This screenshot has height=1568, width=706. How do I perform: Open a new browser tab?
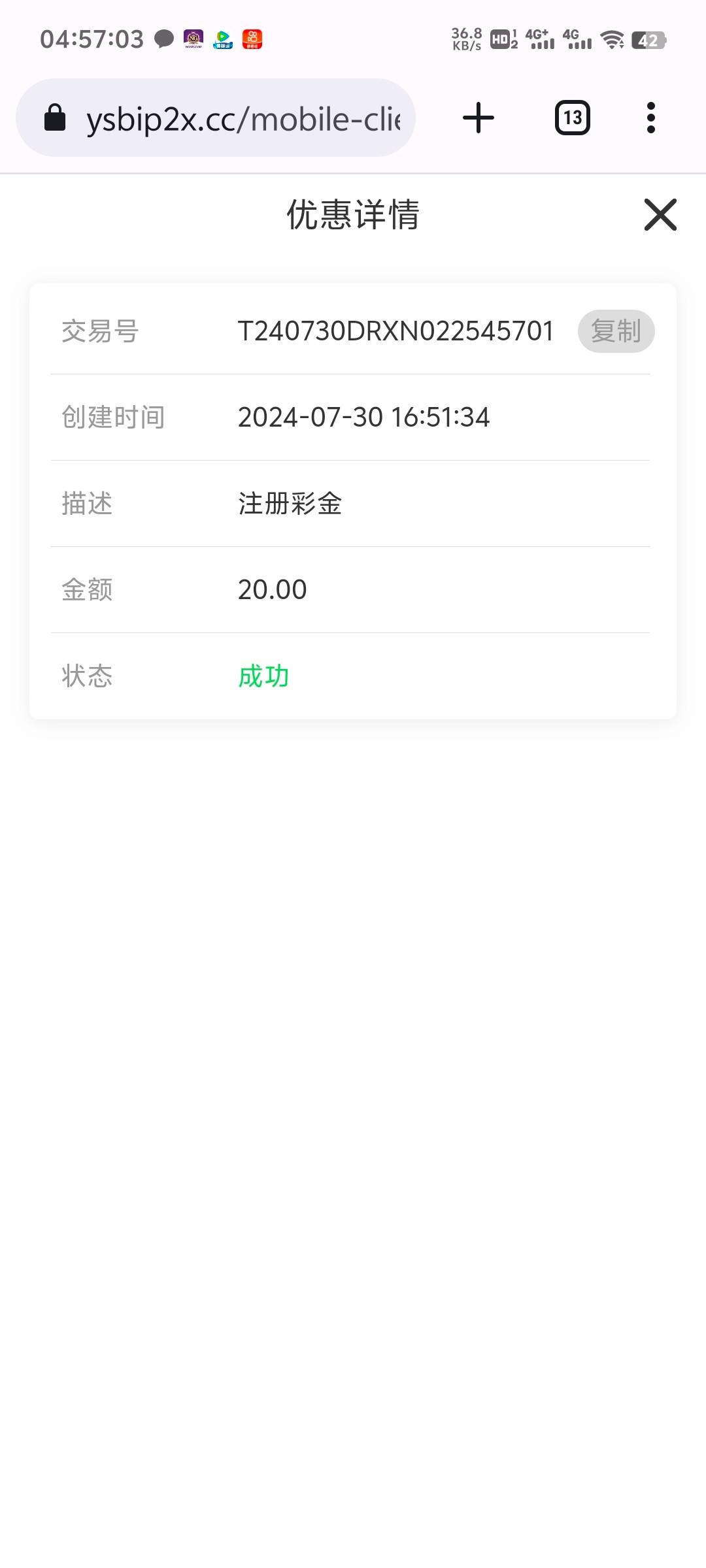click(x=479, y=118)
